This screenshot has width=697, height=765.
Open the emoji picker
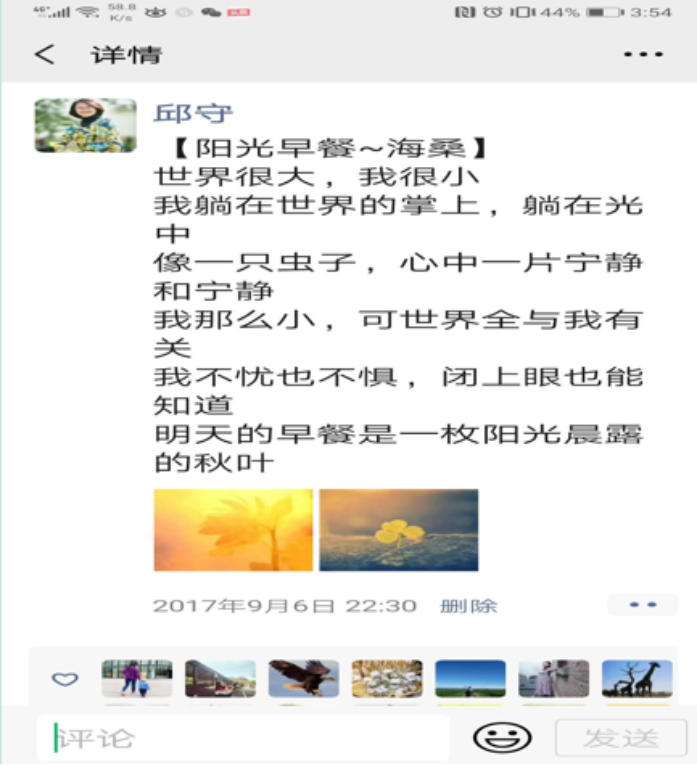502,738
